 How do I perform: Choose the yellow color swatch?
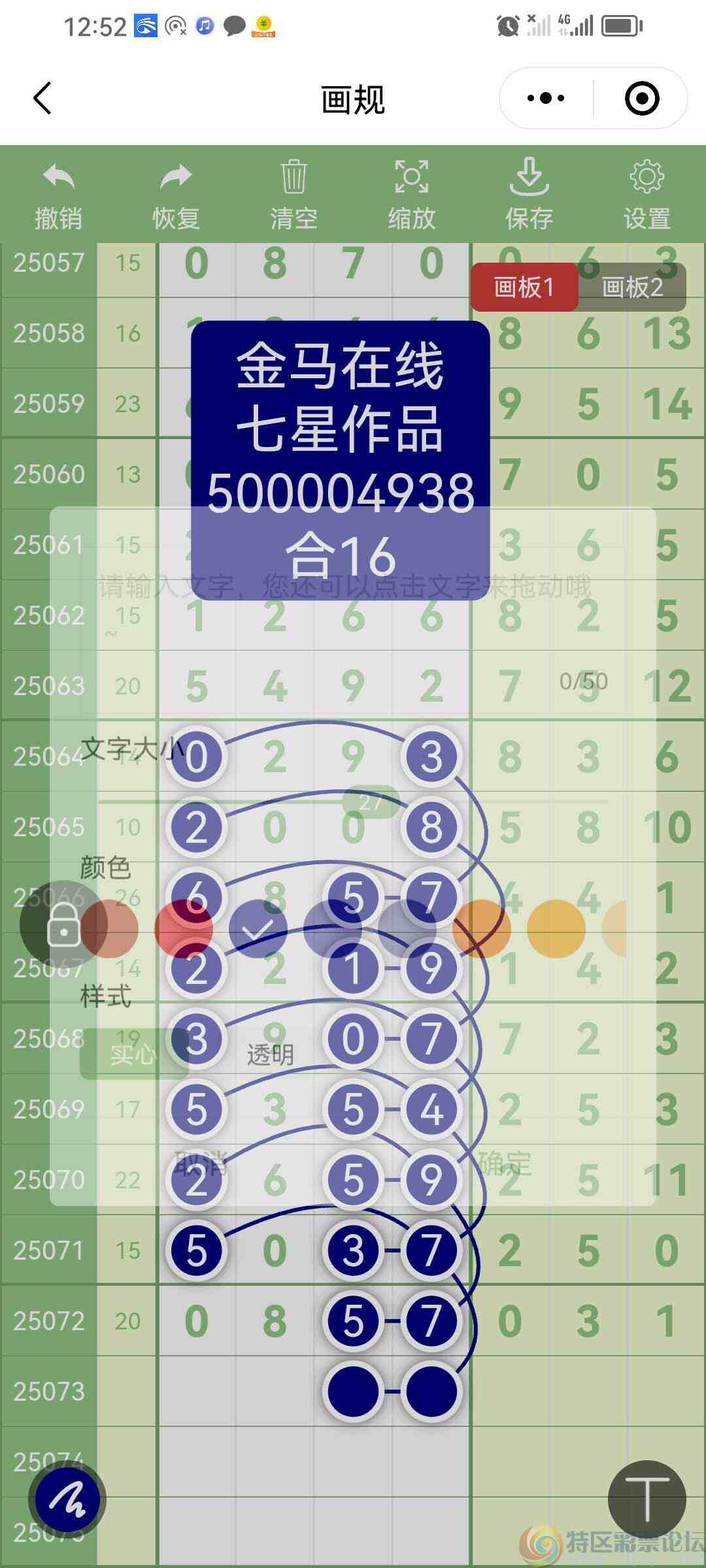pos(556,928)
